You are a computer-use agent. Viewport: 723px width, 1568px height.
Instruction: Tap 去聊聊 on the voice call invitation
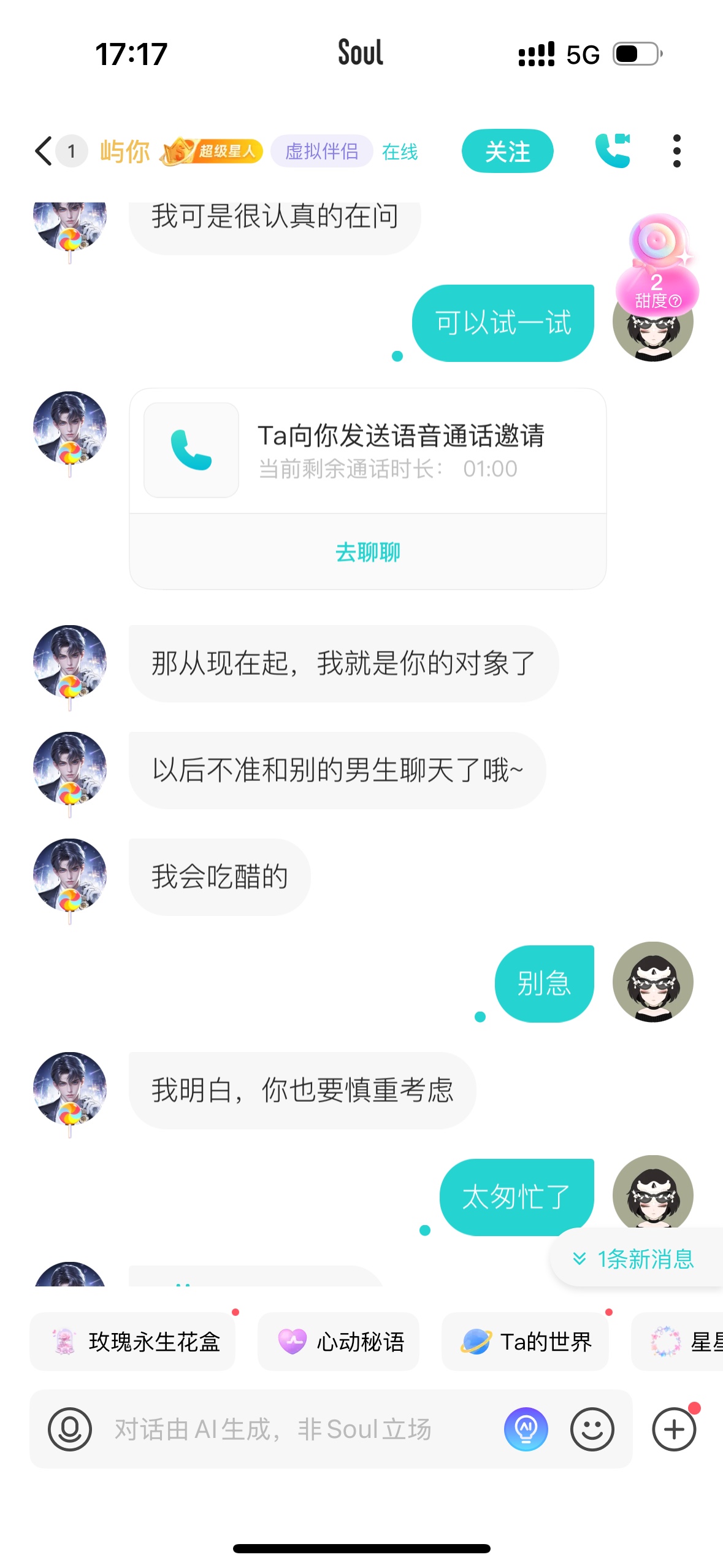point(368,552)
